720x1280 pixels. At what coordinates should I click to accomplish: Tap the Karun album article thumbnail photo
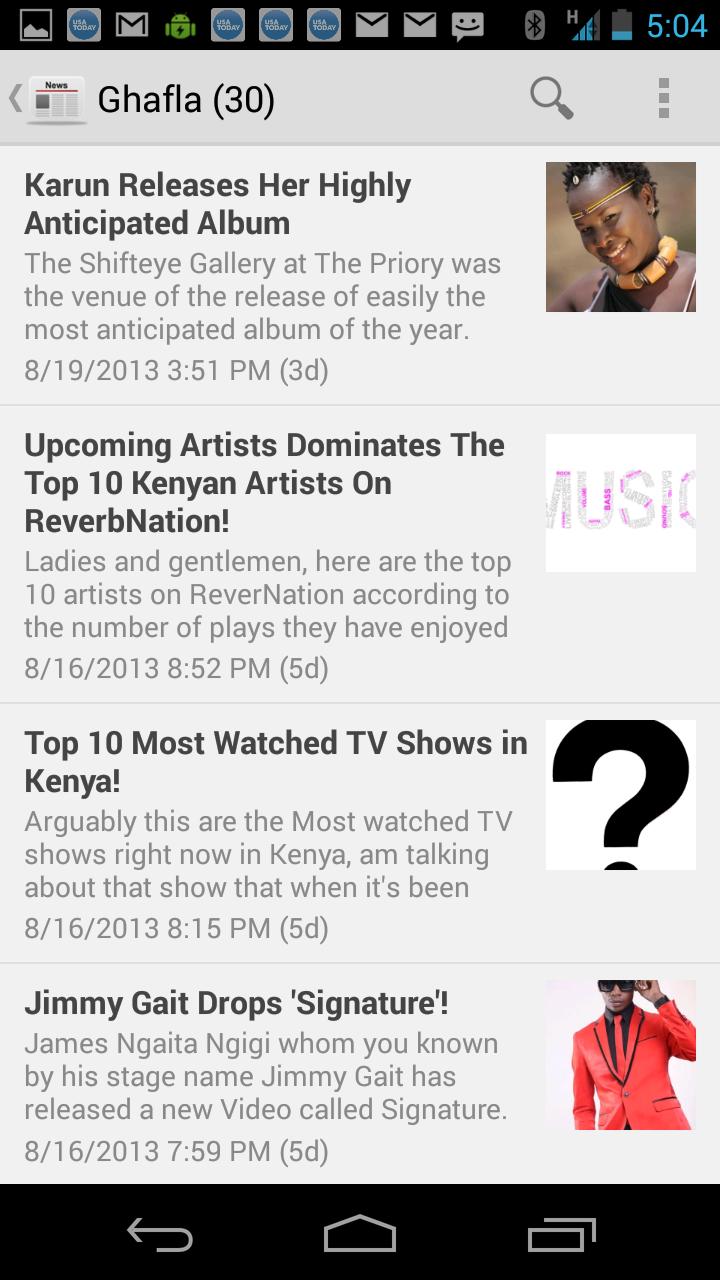(620, 236)
